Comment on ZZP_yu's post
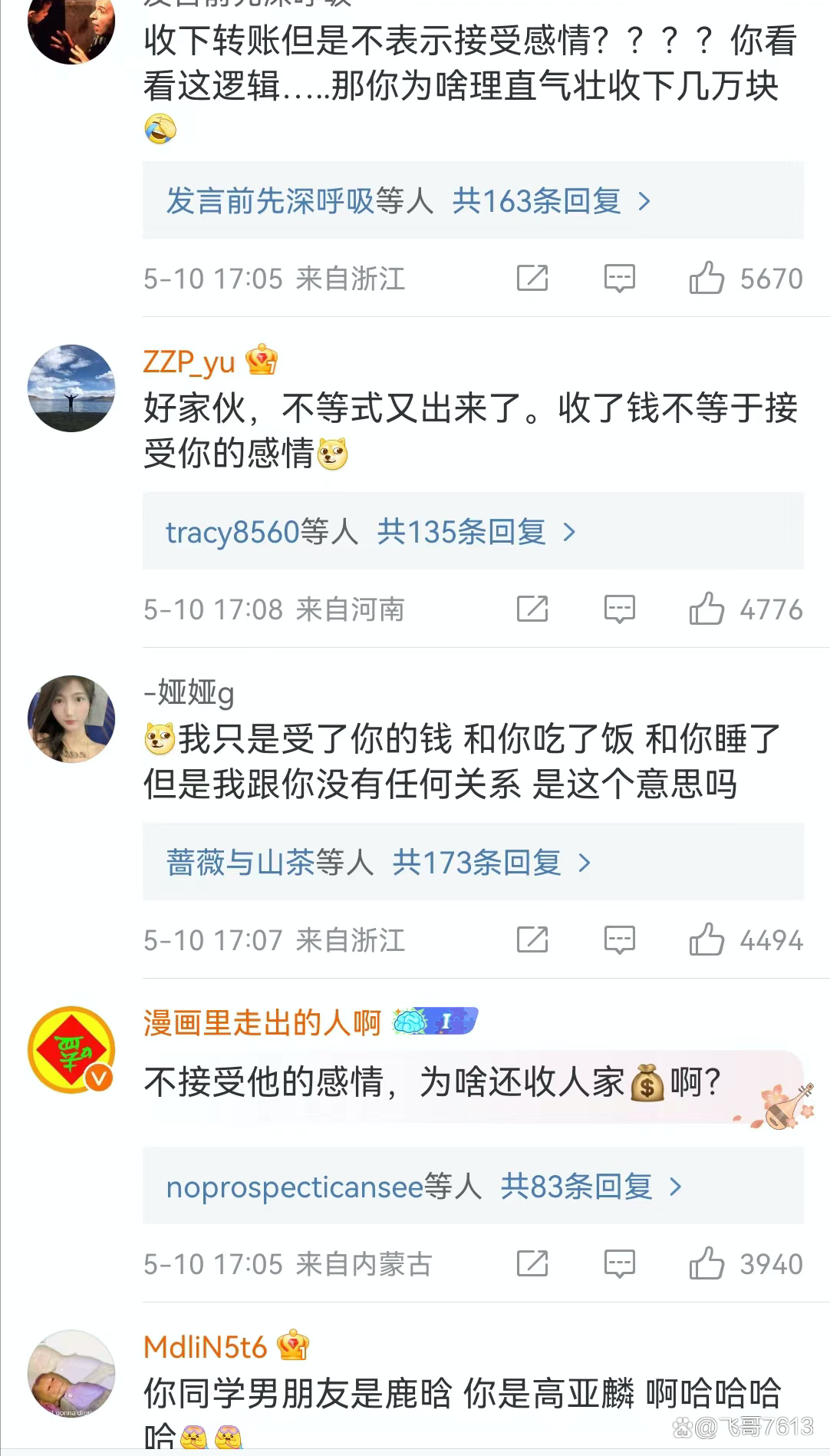This screenshot has height=1456, width=830. (619, 609)
